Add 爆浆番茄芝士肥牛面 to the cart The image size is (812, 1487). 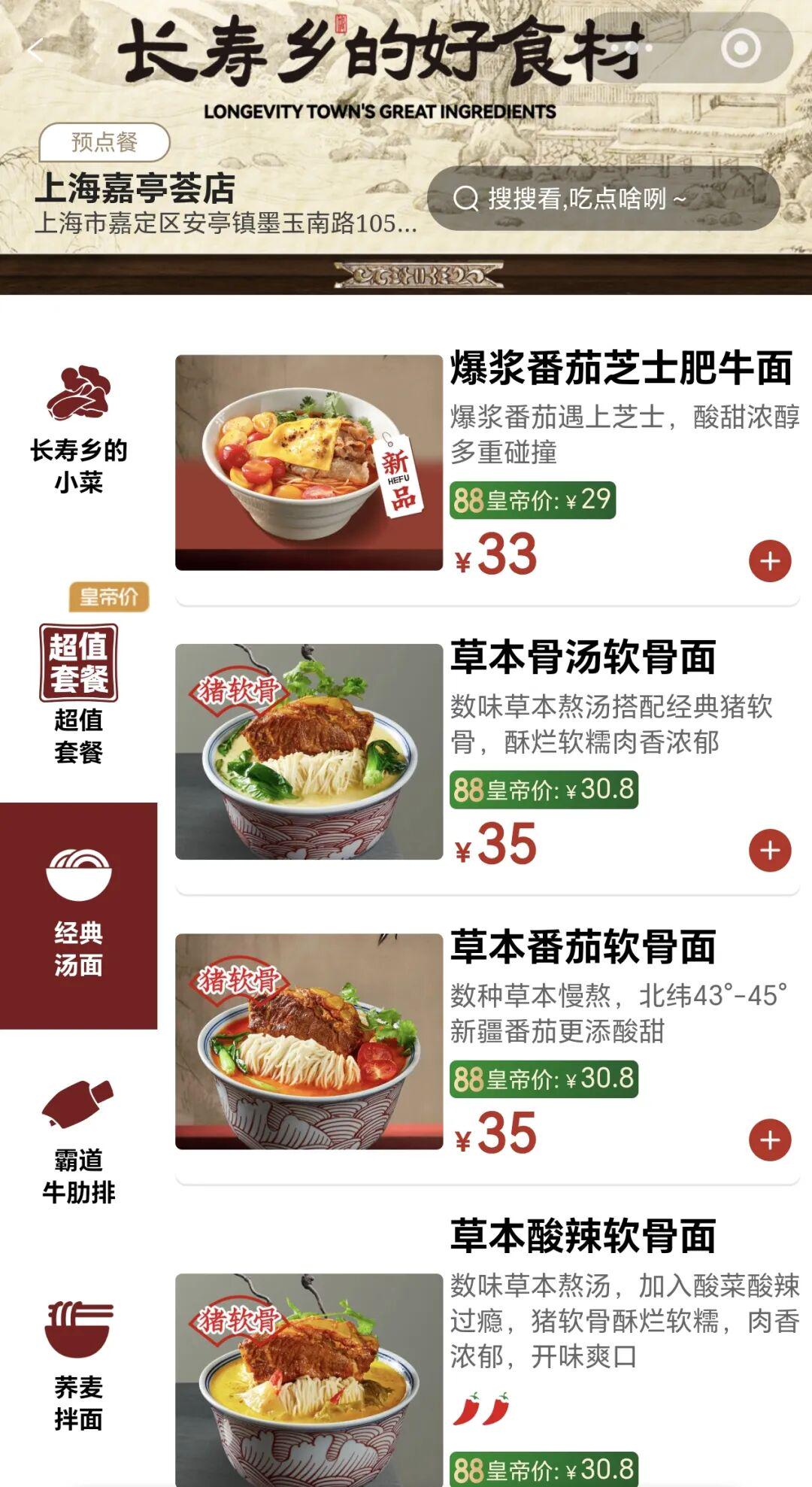click(770, 561)
